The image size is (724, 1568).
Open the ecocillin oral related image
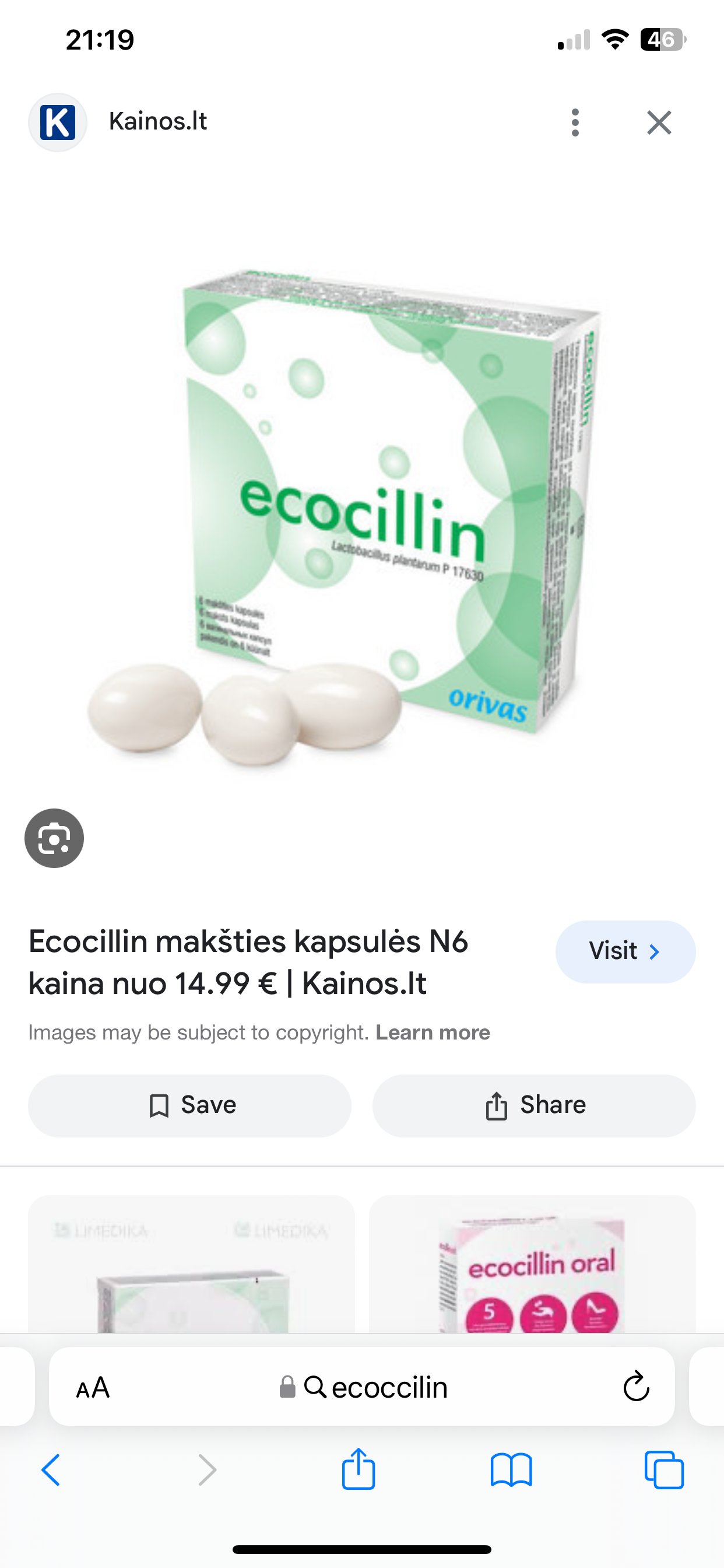click(x=532, y=1264)
